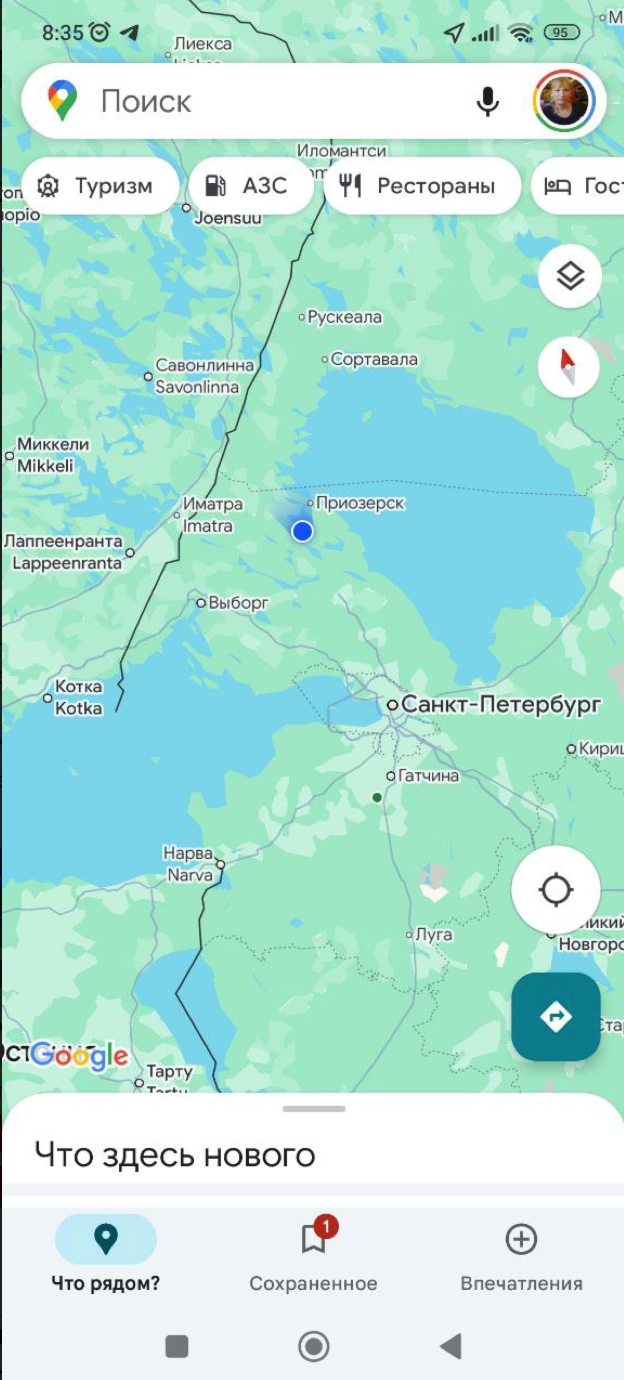Open the map layers button
Image resolution: width=624 pixels, height=1380 pixels.
(570, 276)
